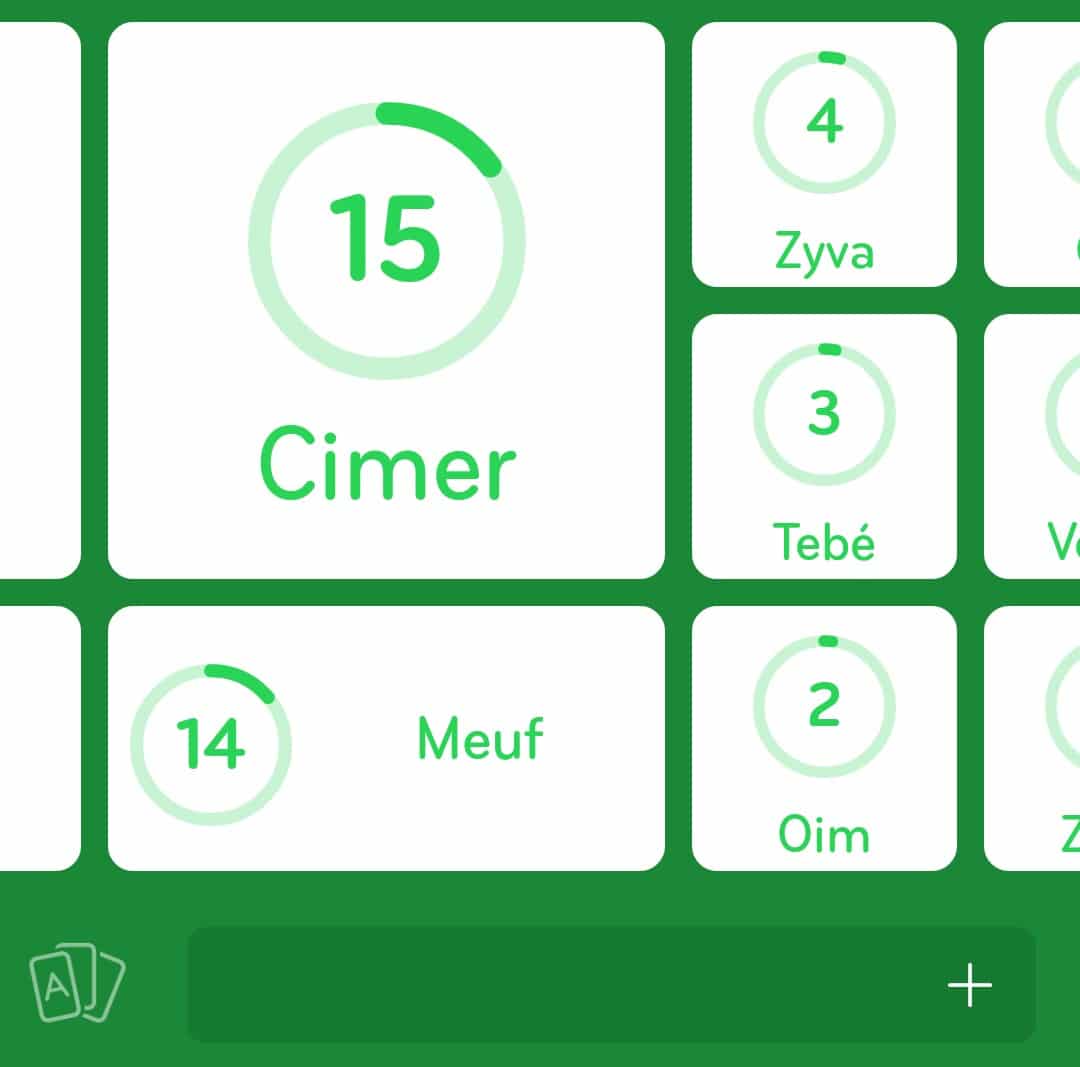This screenshot has height=1067, width=1080.
Task: Choose the Tebé tile
Action: tap(824, 446)
